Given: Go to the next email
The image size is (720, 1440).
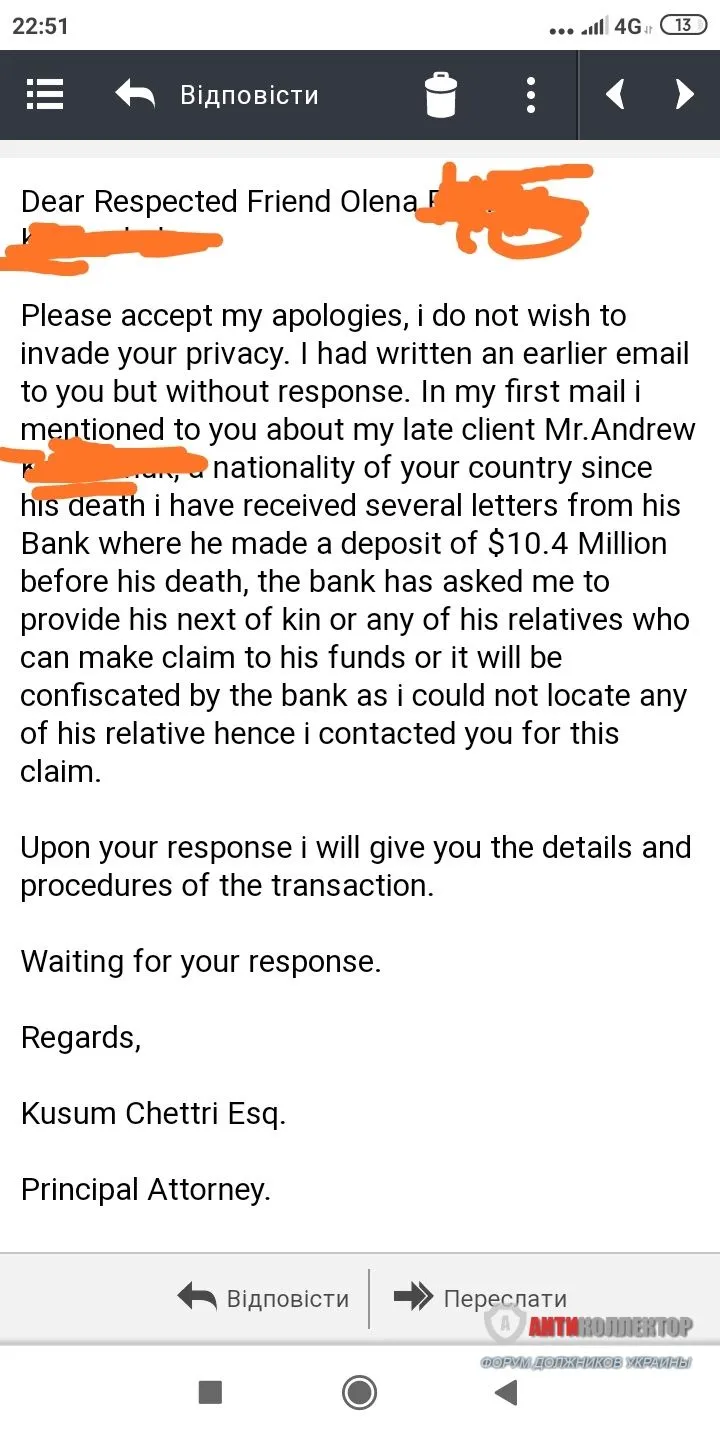Looking at the screenshot, I should coord(684,95).
